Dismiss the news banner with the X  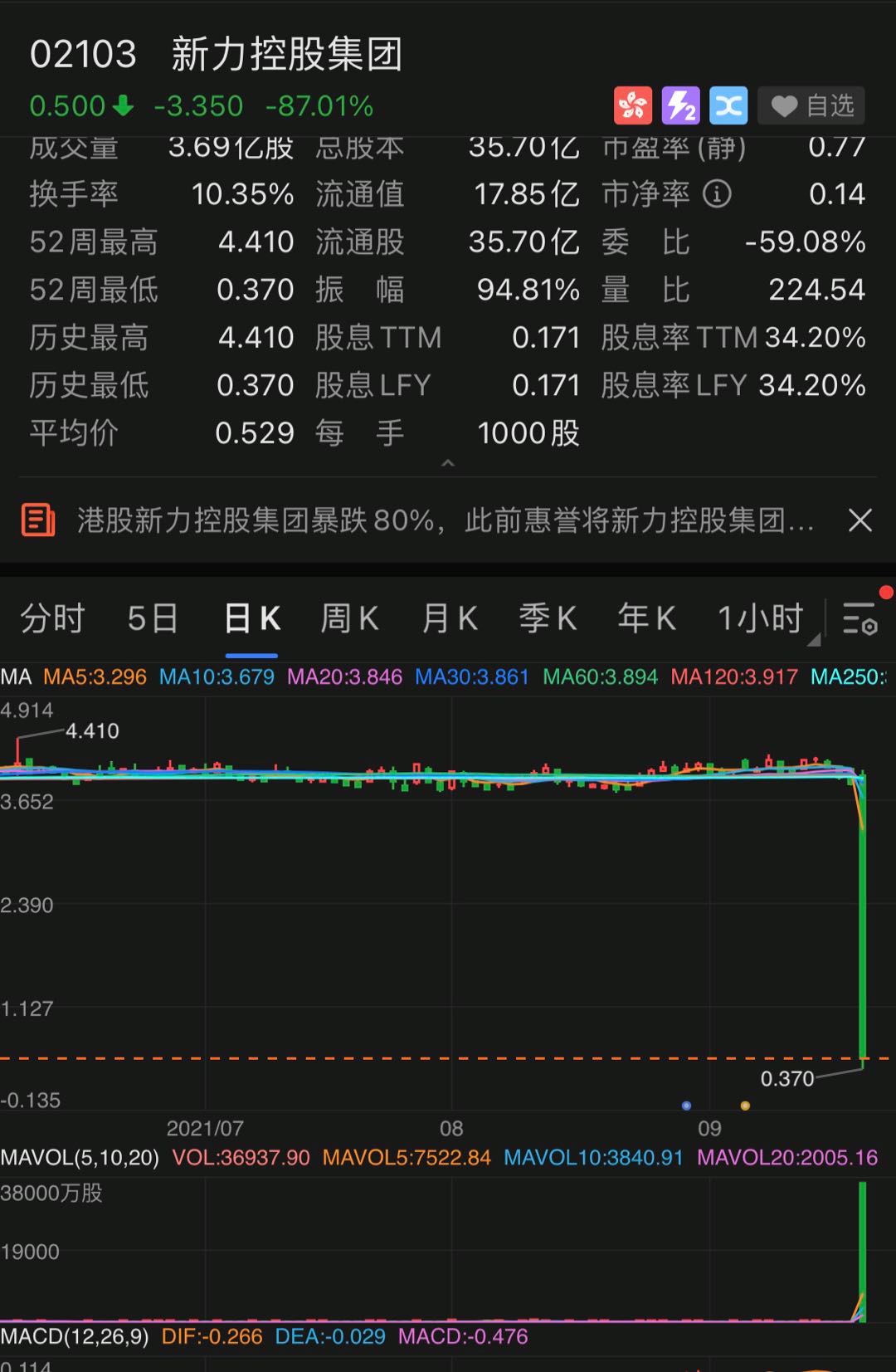[x=859, y=520]
